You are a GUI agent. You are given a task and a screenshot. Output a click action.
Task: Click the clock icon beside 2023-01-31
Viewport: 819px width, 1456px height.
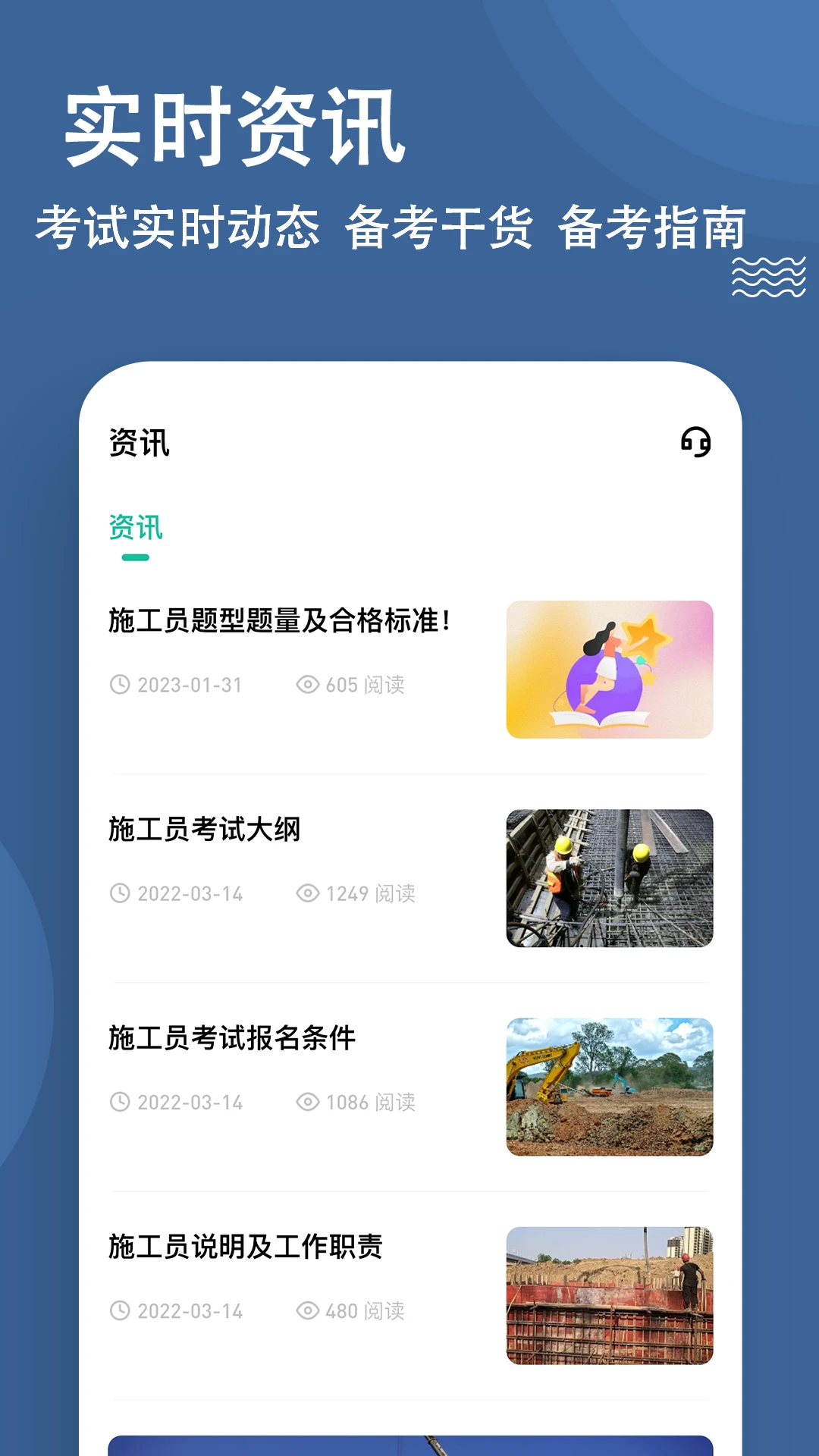click(118, 685)
